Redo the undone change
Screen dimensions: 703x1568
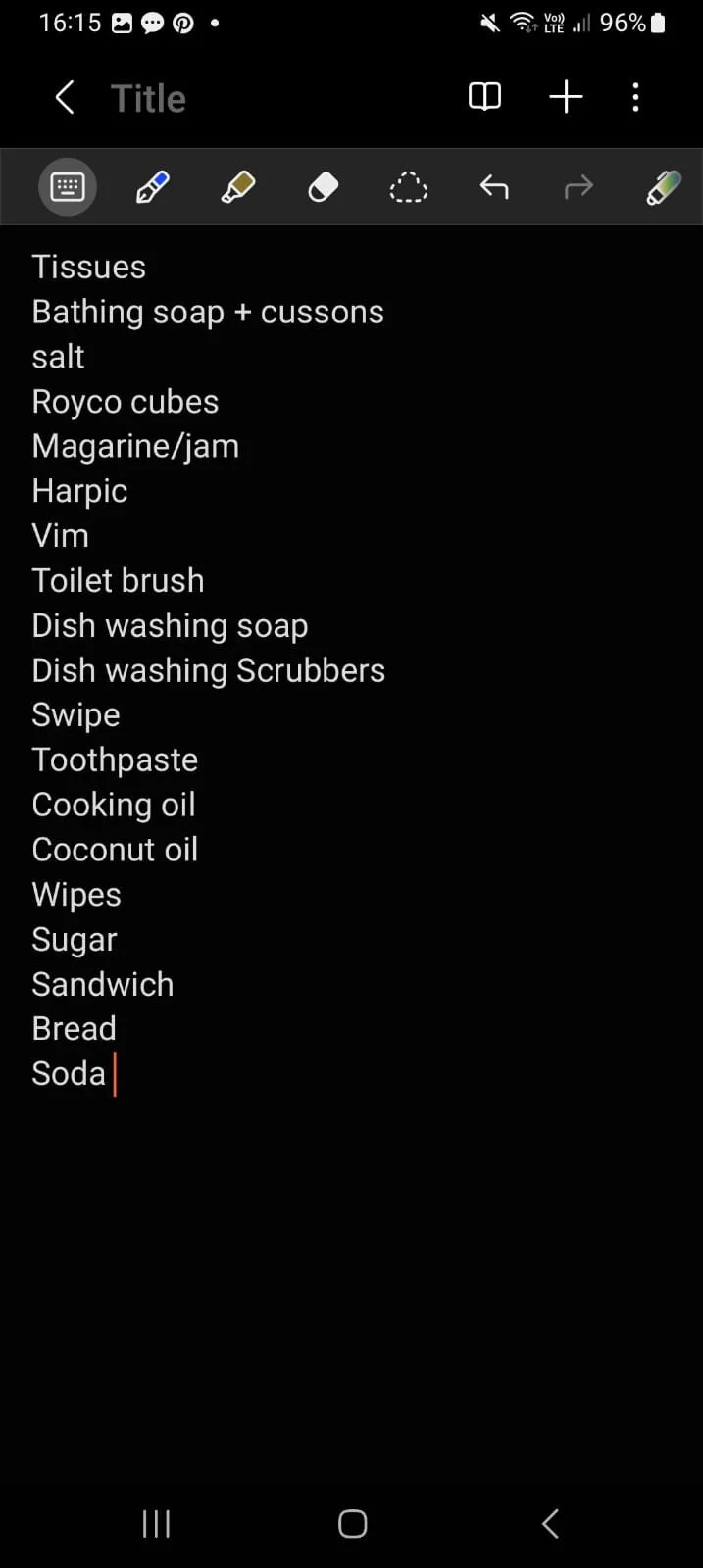(578, 186)
